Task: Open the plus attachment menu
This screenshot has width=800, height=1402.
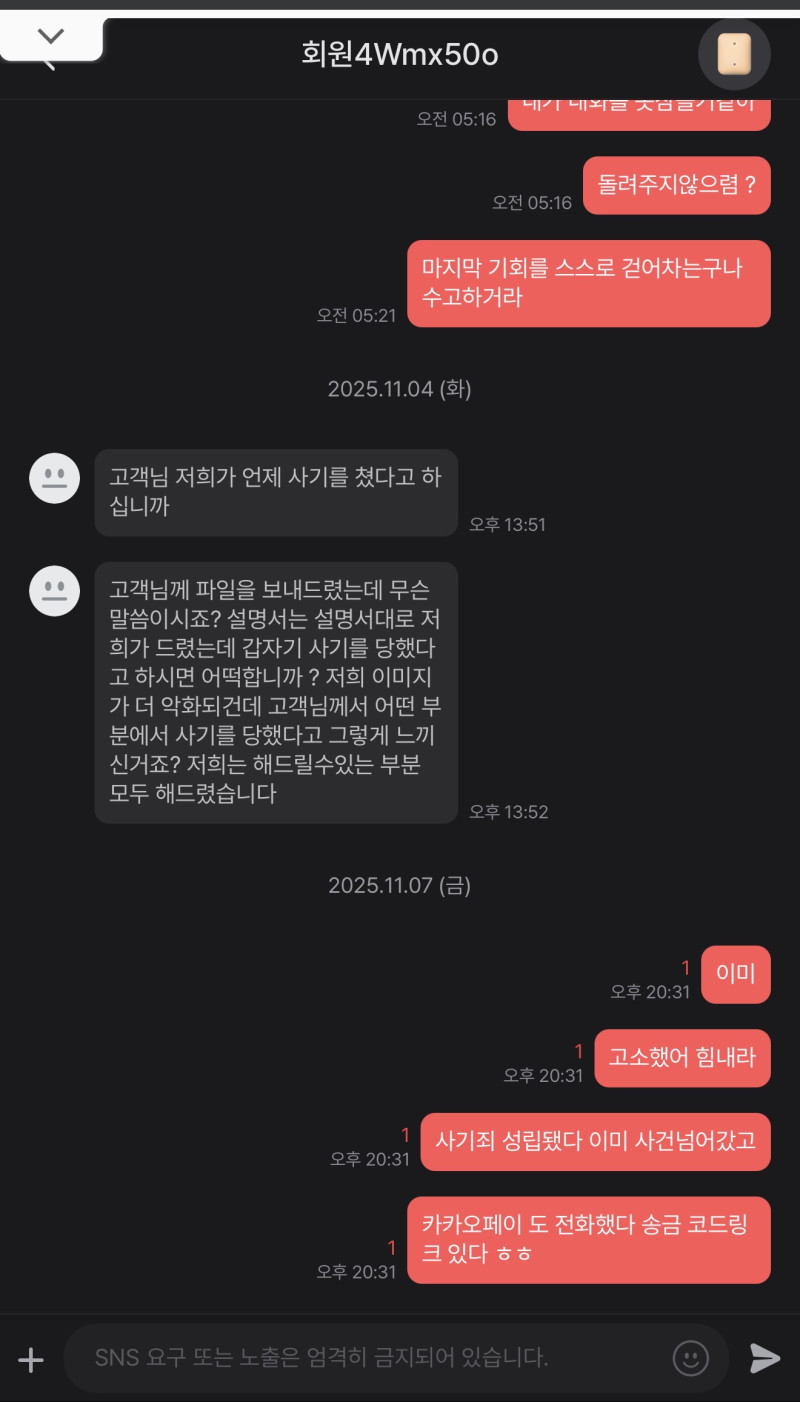Action: 31,1359
